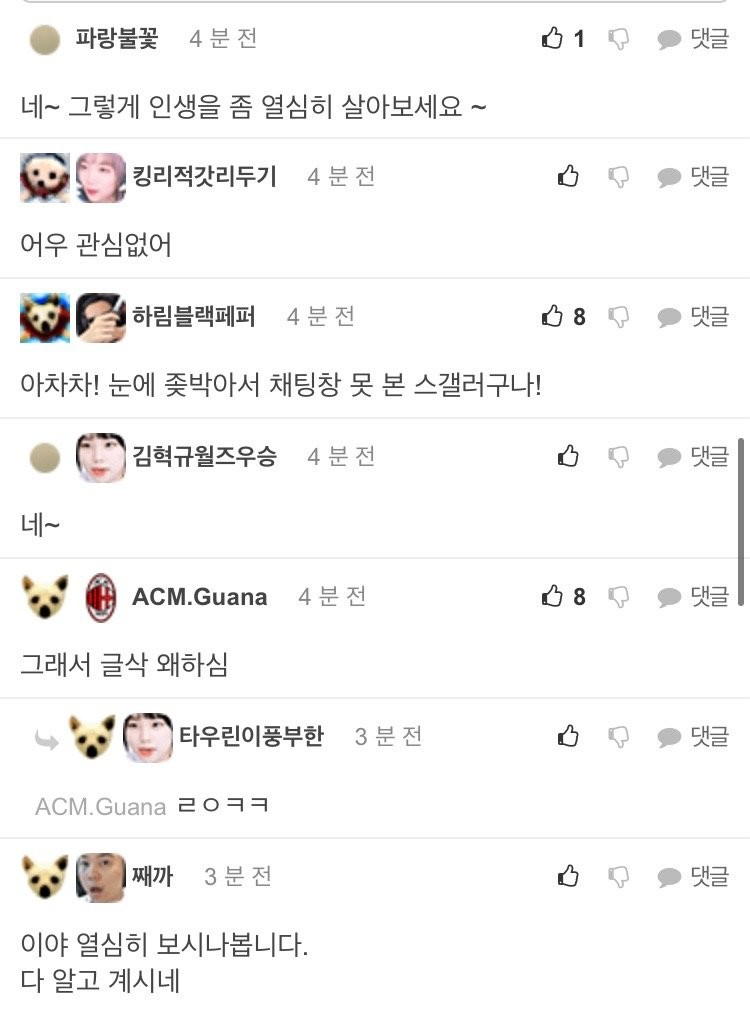This screenshot has width=750, height=1009.
Task: Dislike 파랑불꽃's comment
Action: (x=619, y=39)
